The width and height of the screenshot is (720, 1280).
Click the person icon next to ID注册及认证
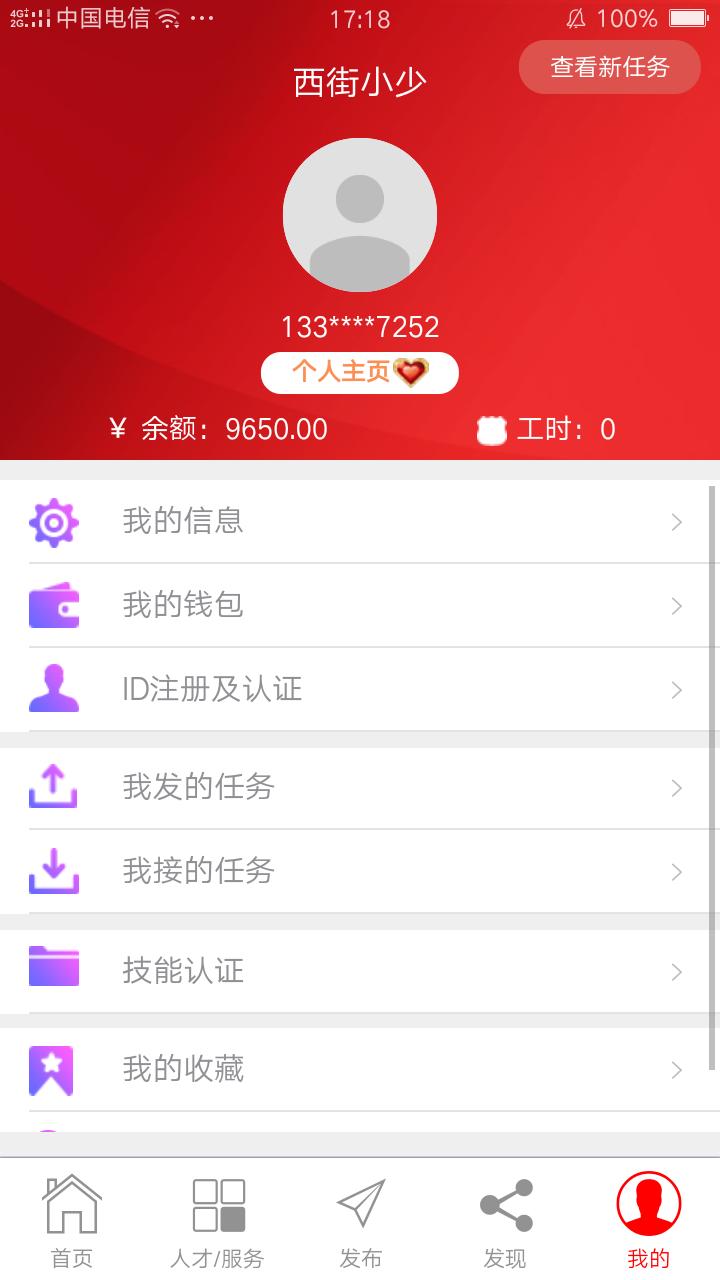[53, 688]
